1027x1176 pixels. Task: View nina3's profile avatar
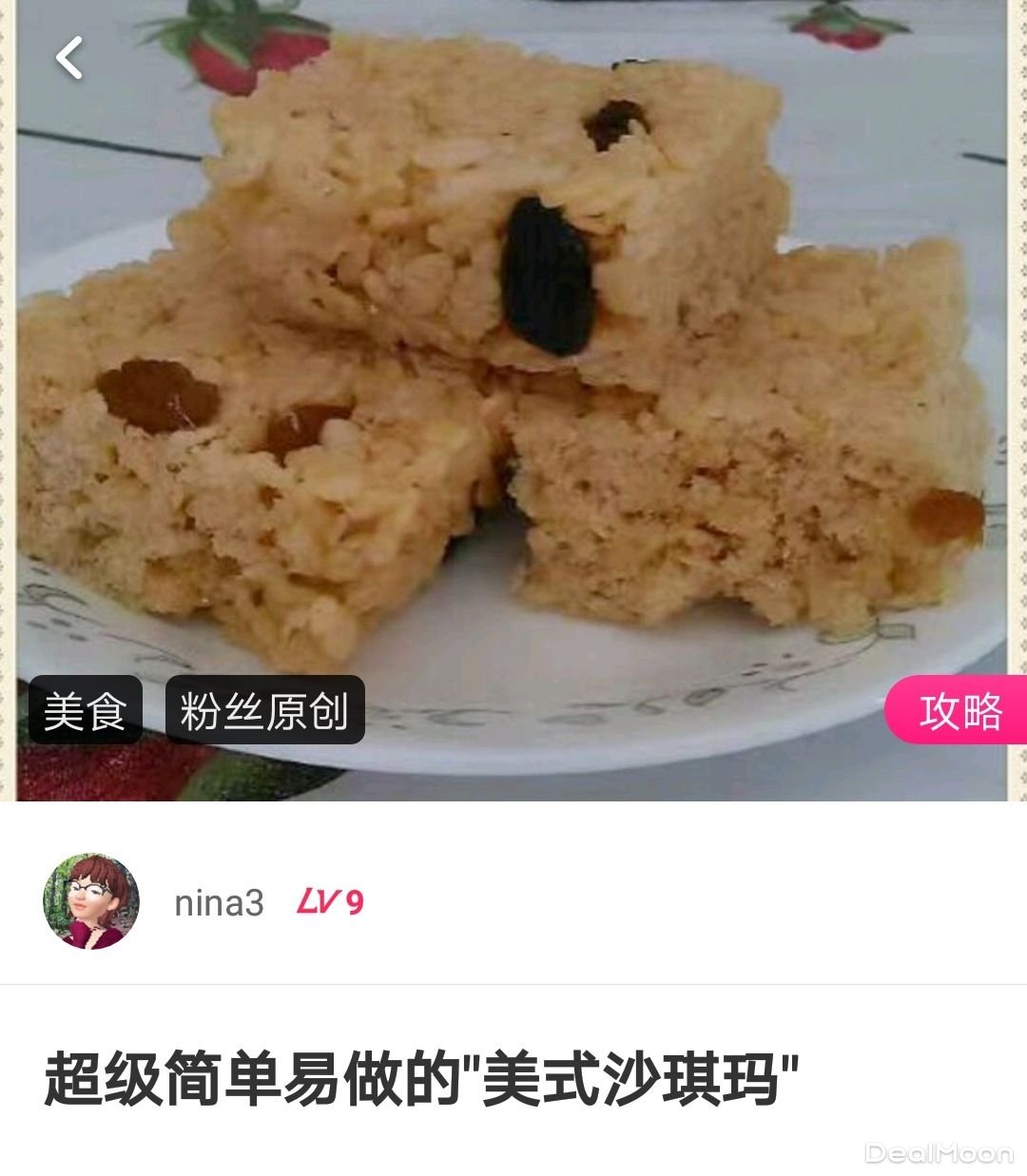pyautogui.click(x=91, y=901)
